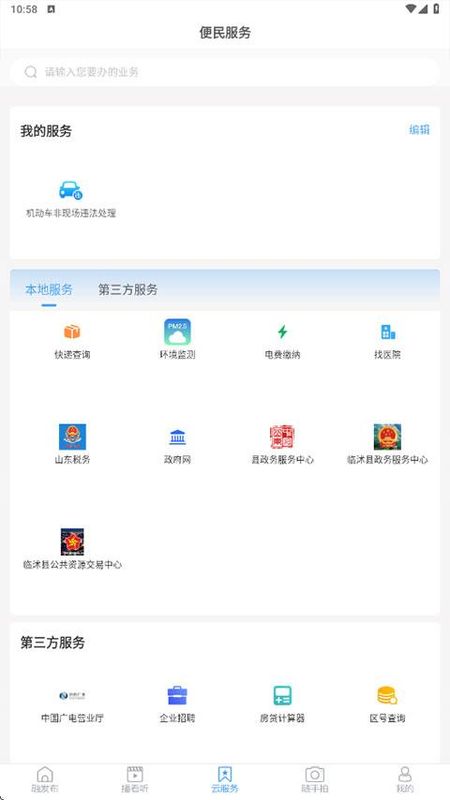Open 企业招聘 job listings
The image size is (450, 800).
tap(177, 705)
